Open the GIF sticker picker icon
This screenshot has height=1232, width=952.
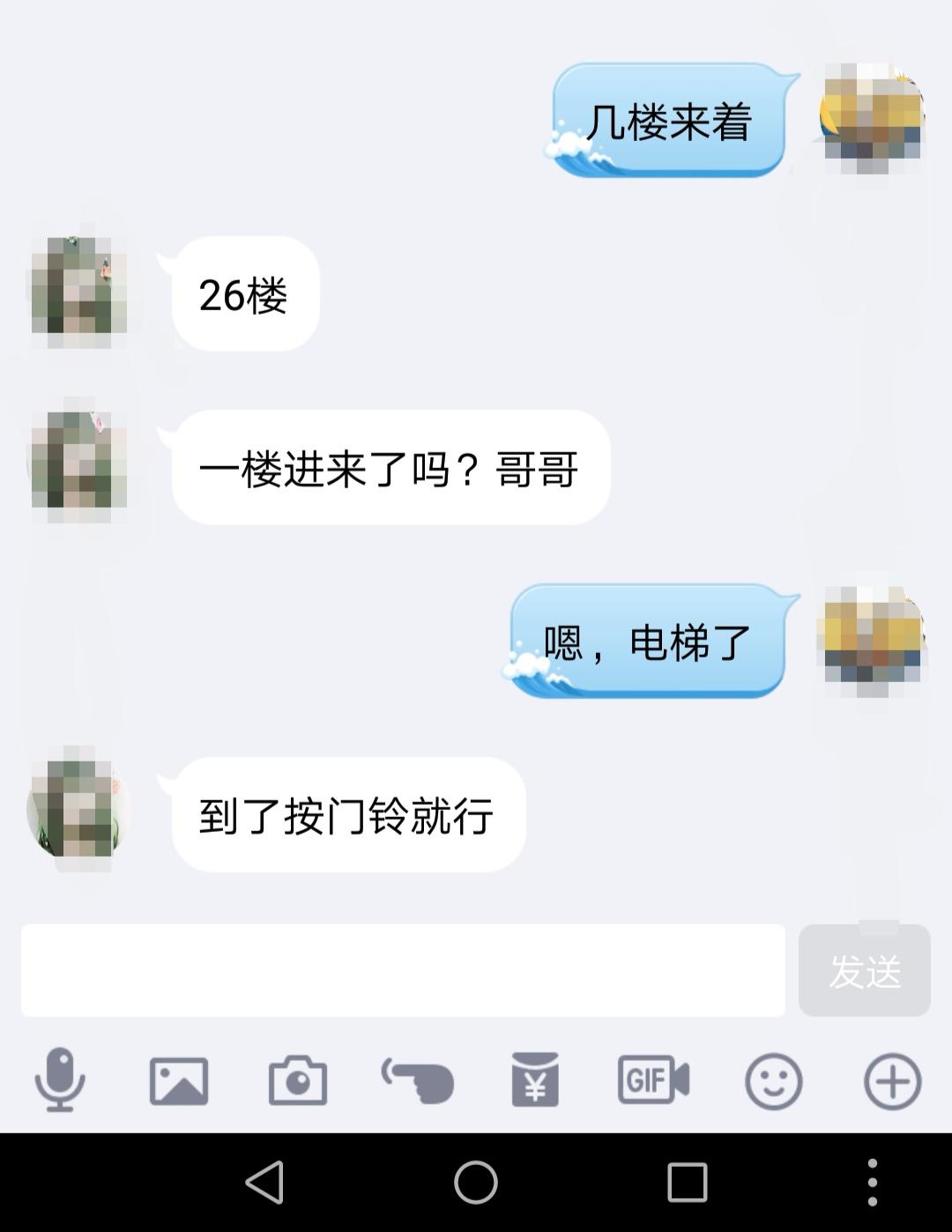[x=654, y=1079]
